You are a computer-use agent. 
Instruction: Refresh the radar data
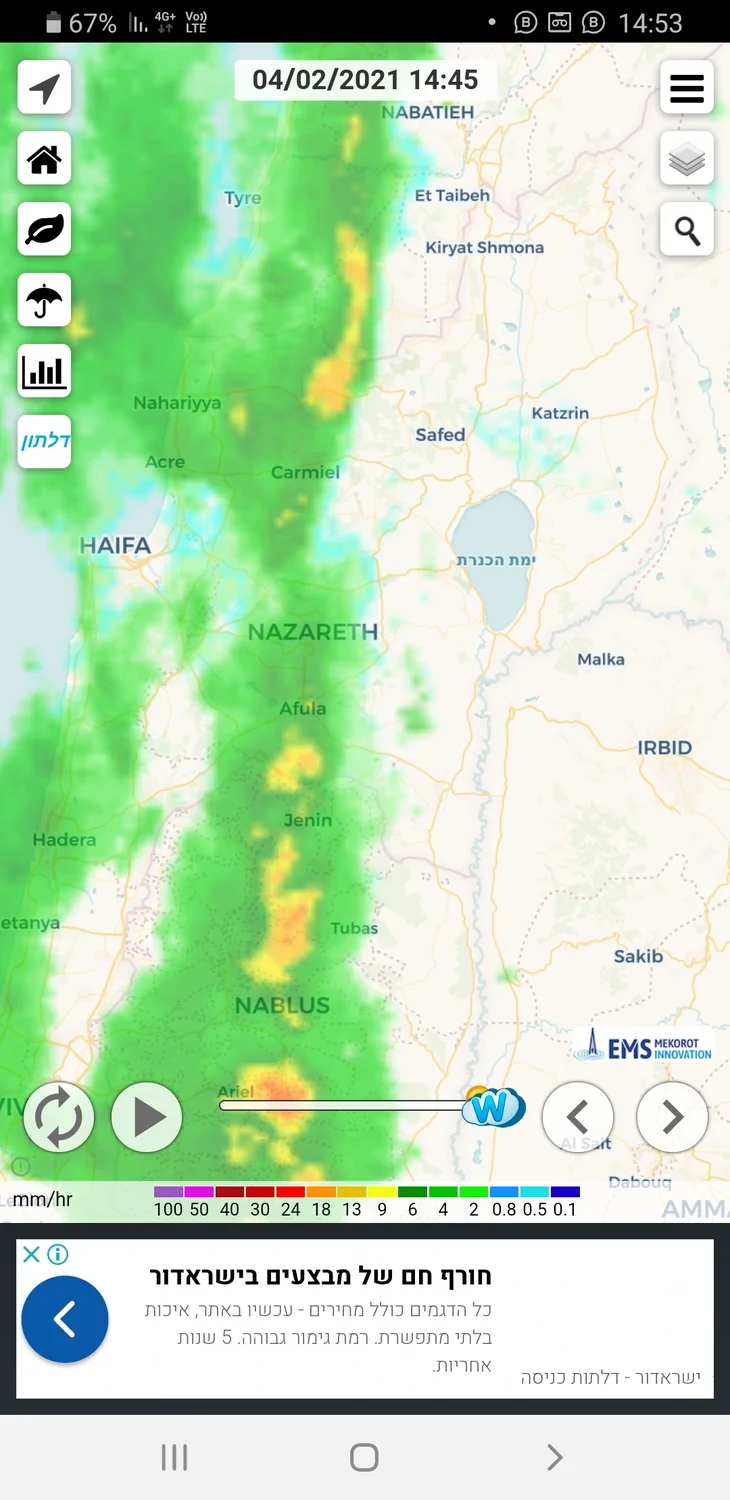[59, 1117]
